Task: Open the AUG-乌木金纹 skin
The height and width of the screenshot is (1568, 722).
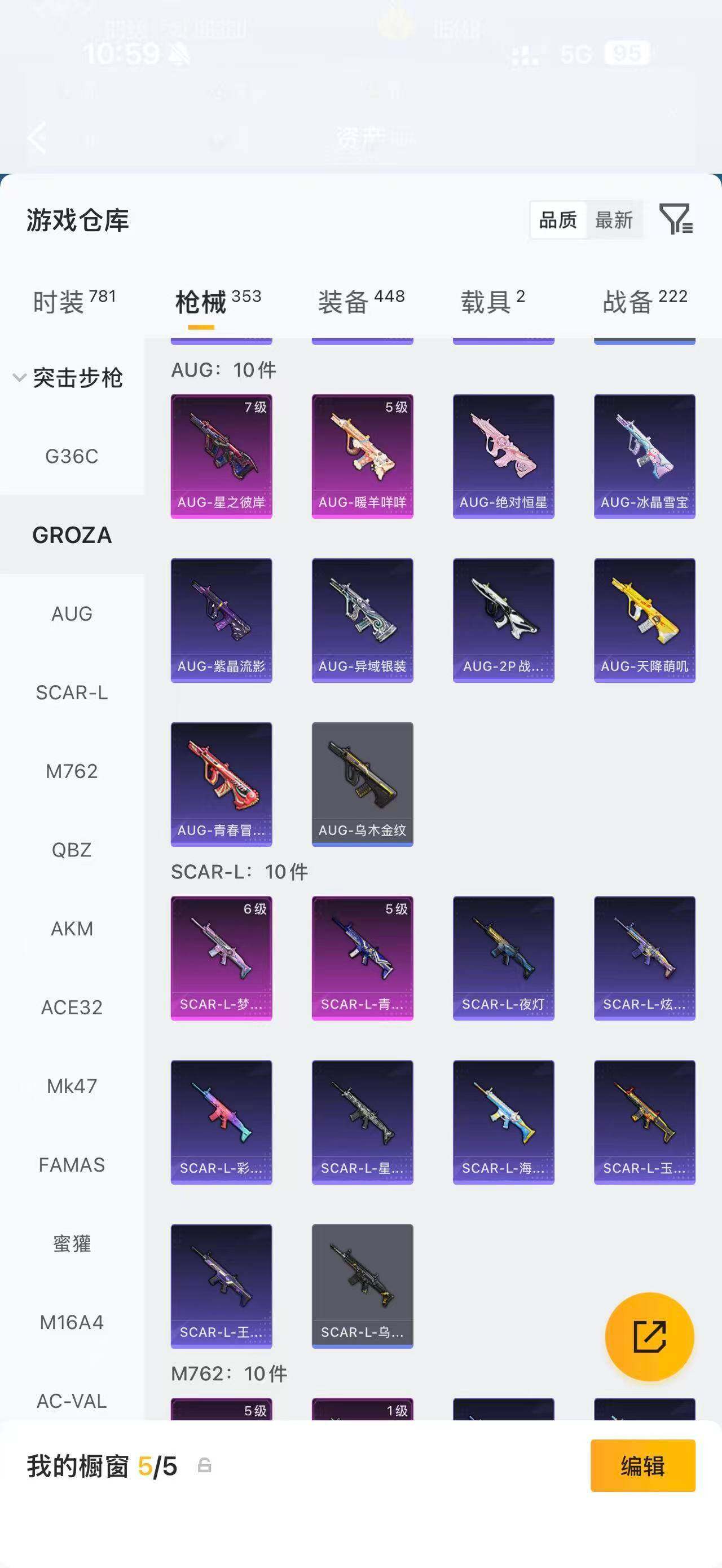Action: pyautogui.click(x=362, y=784)
